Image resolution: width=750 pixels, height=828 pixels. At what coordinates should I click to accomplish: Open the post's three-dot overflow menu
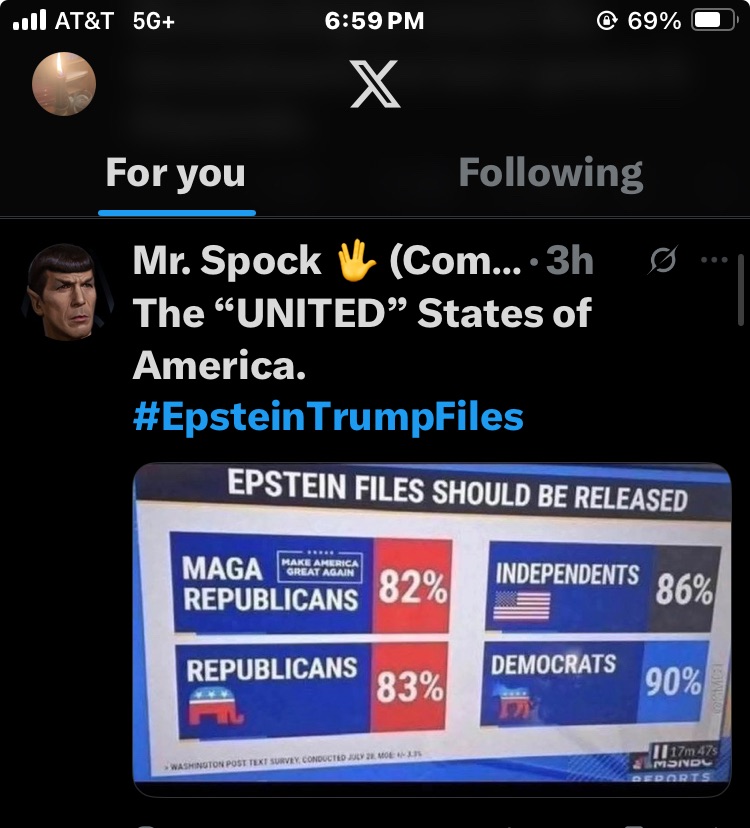pos(715,261)
